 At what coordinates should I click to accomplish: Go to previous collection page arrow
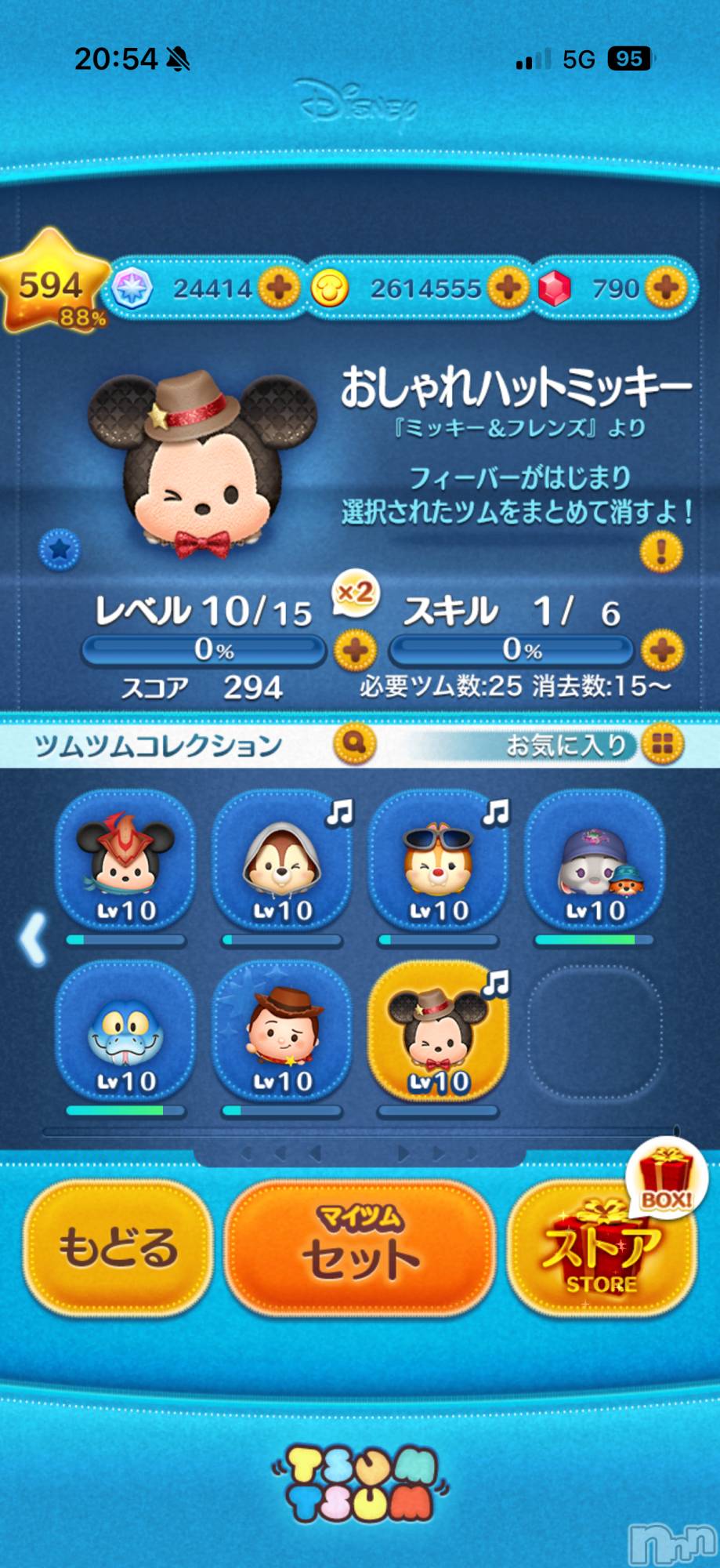(x=33, y=938)
